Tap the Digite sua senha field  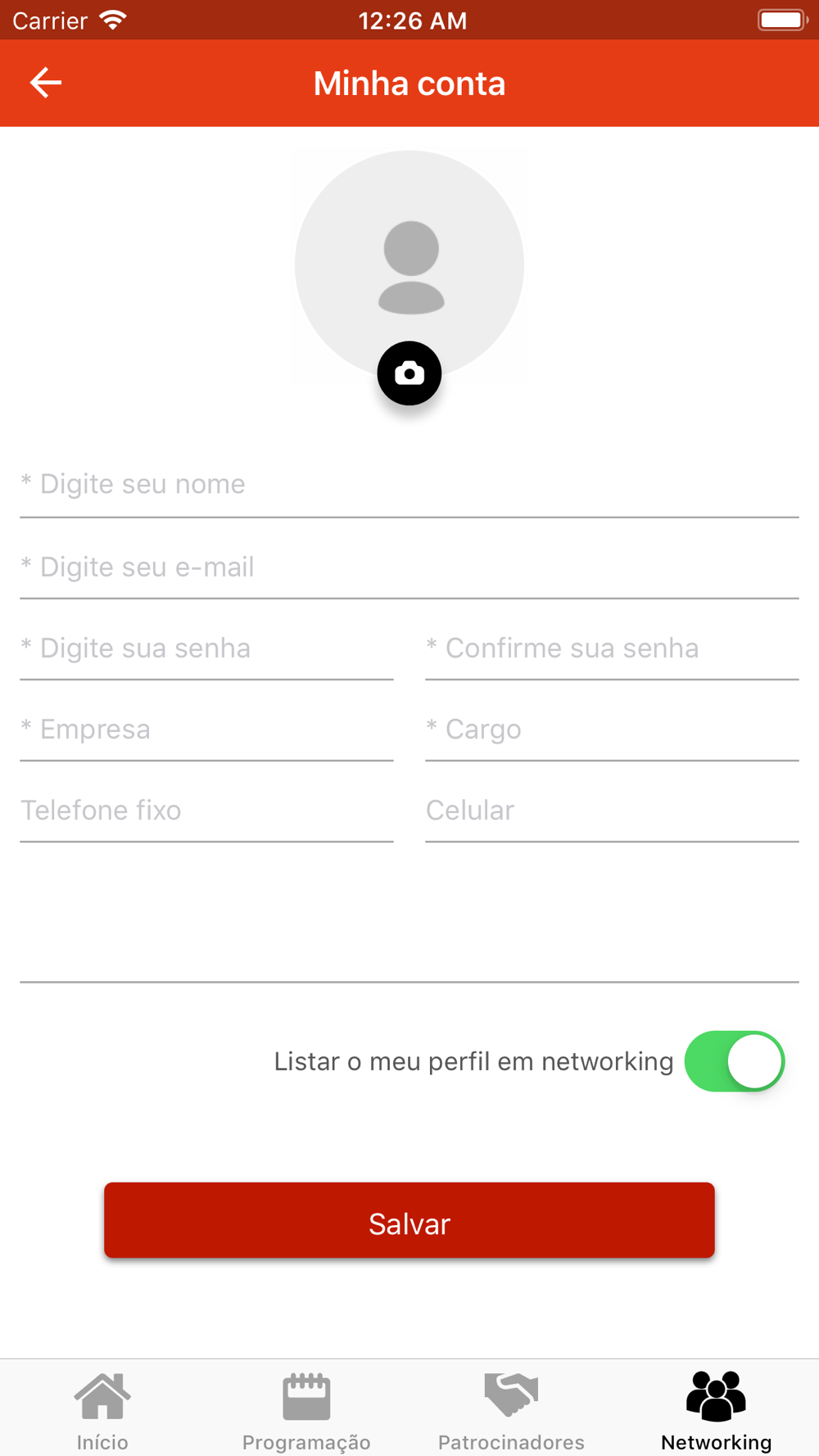tap(206, 648)
